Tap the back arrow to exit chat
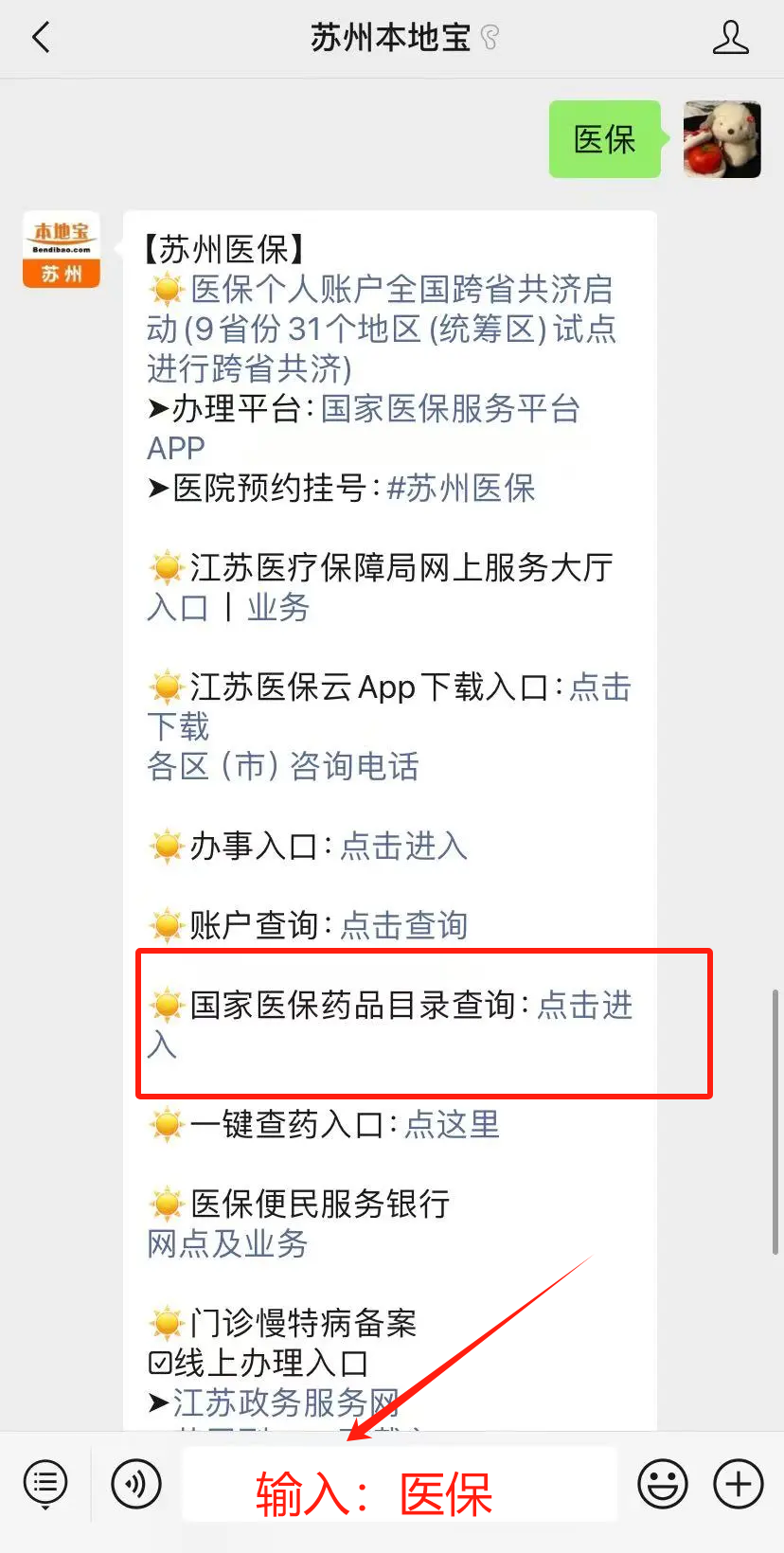 point(40,36)
